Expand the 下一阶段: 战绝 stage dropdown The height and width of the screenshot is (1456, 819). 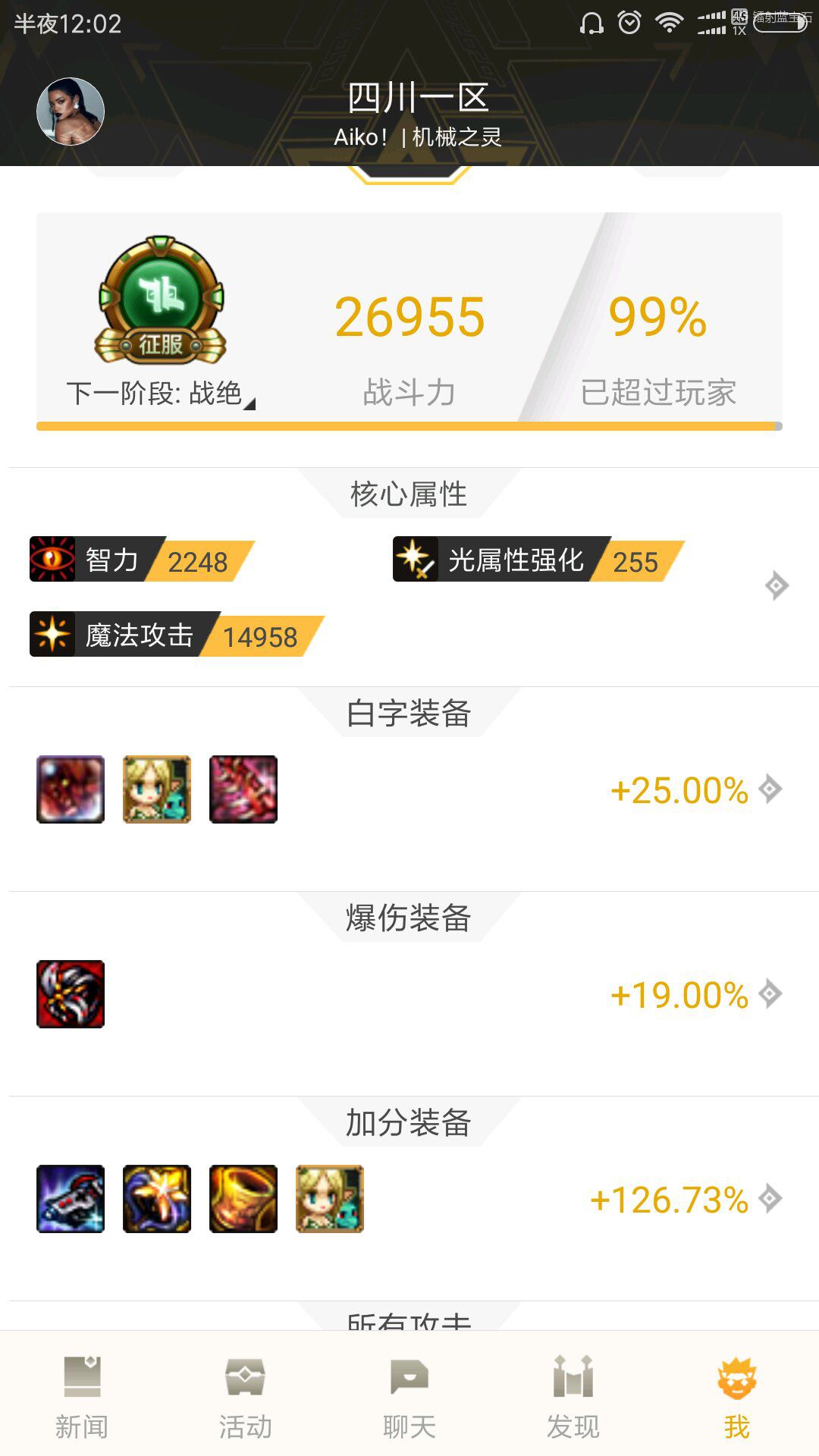161,393
